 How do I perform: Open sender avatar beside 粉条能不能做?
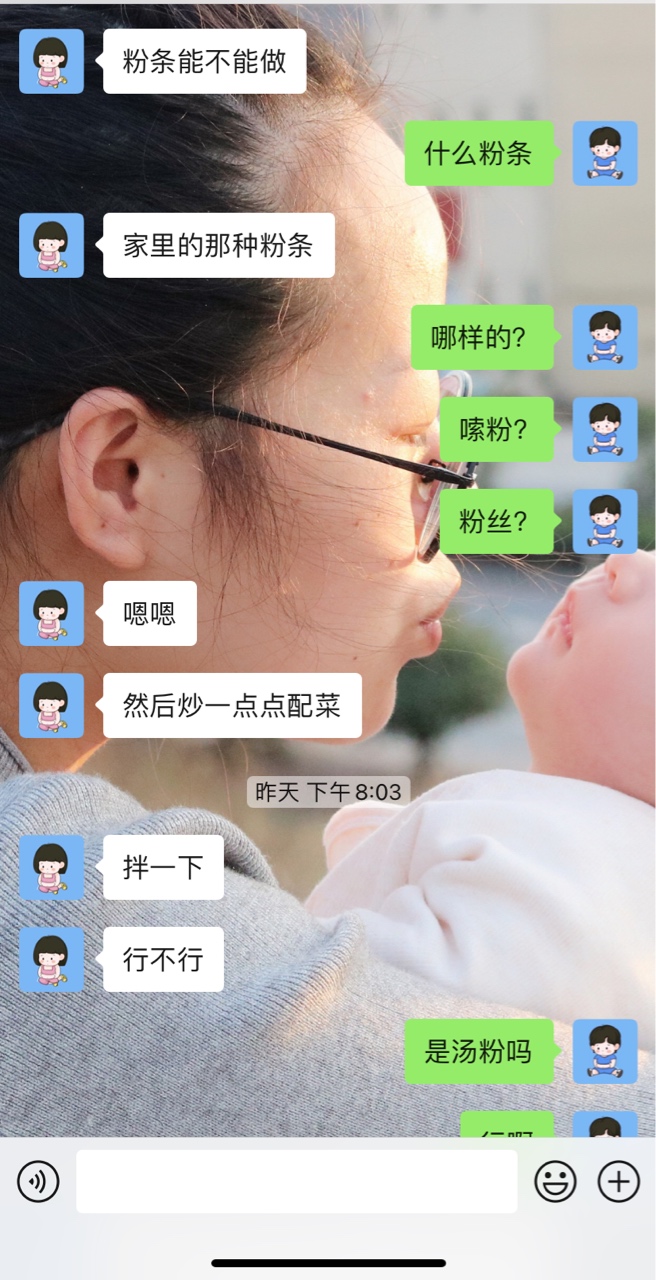tap(51, 61)
